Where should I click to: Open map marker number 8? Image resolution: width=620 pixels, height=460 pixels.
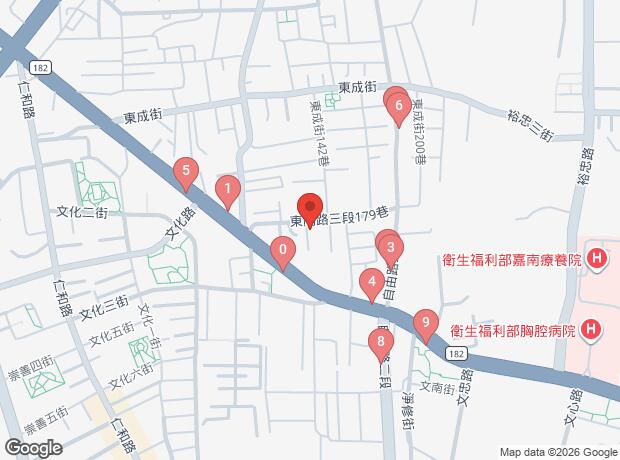(381, 345)
